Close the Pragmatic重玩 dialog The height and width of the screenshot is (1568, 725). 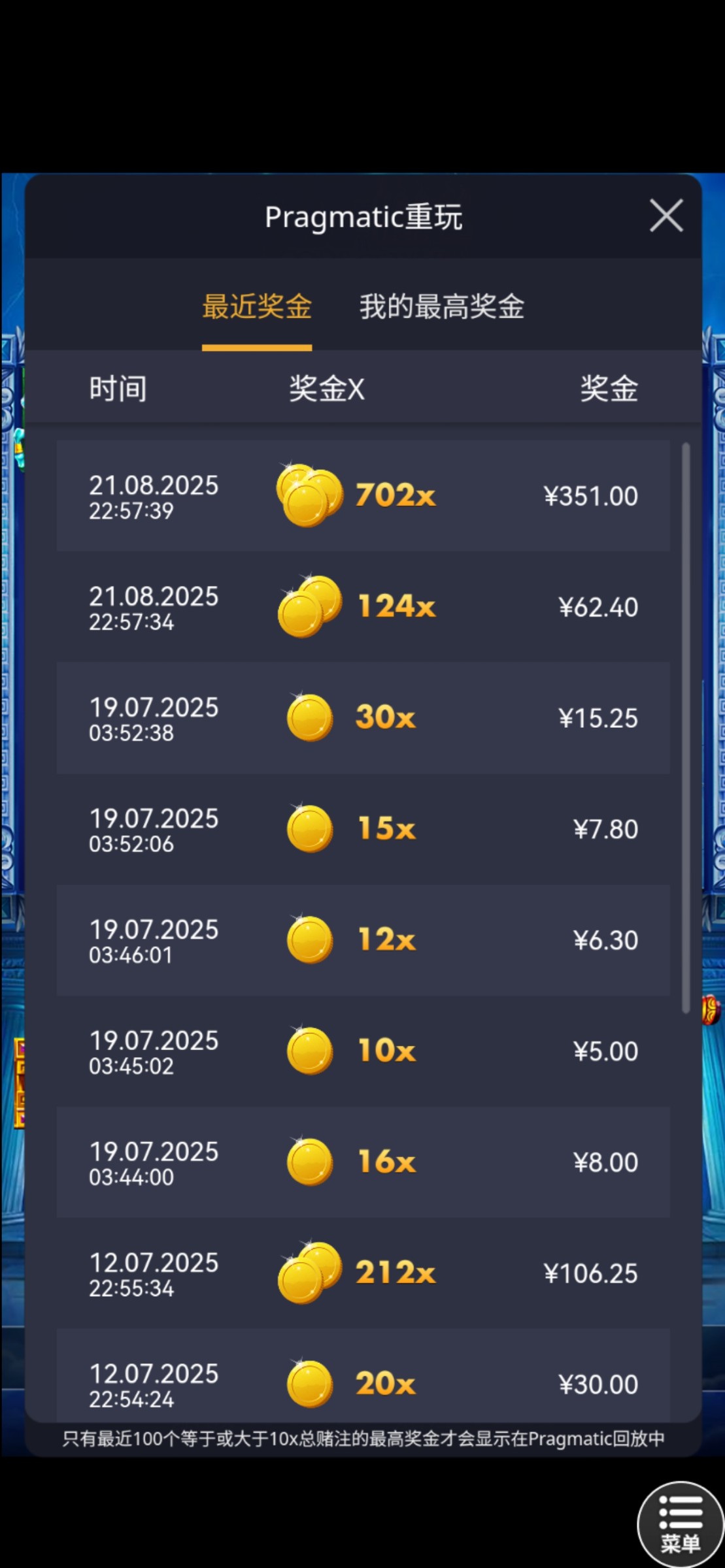click(x=666, y=216)
